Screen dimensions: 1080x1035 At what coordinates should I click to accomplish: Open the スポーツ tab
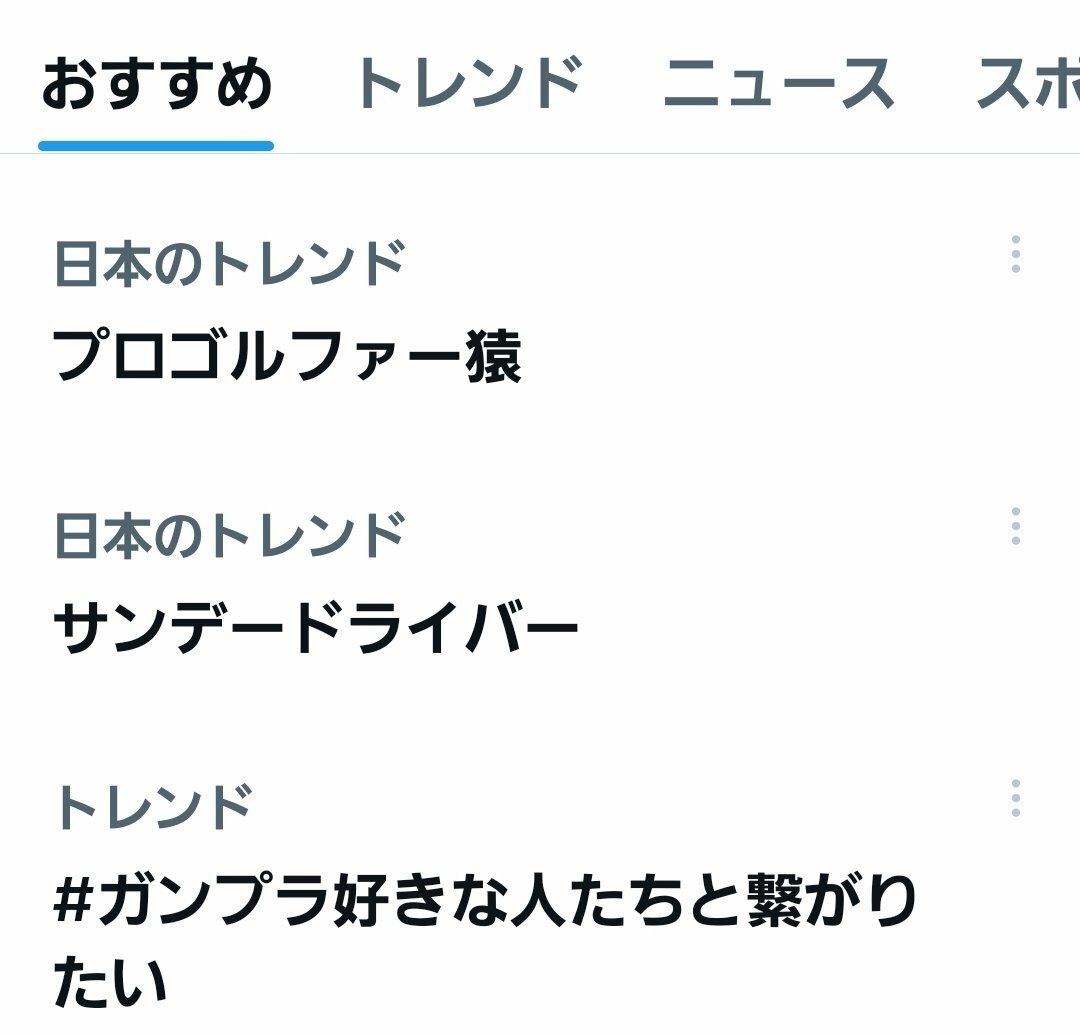[x=1030, y=84]
